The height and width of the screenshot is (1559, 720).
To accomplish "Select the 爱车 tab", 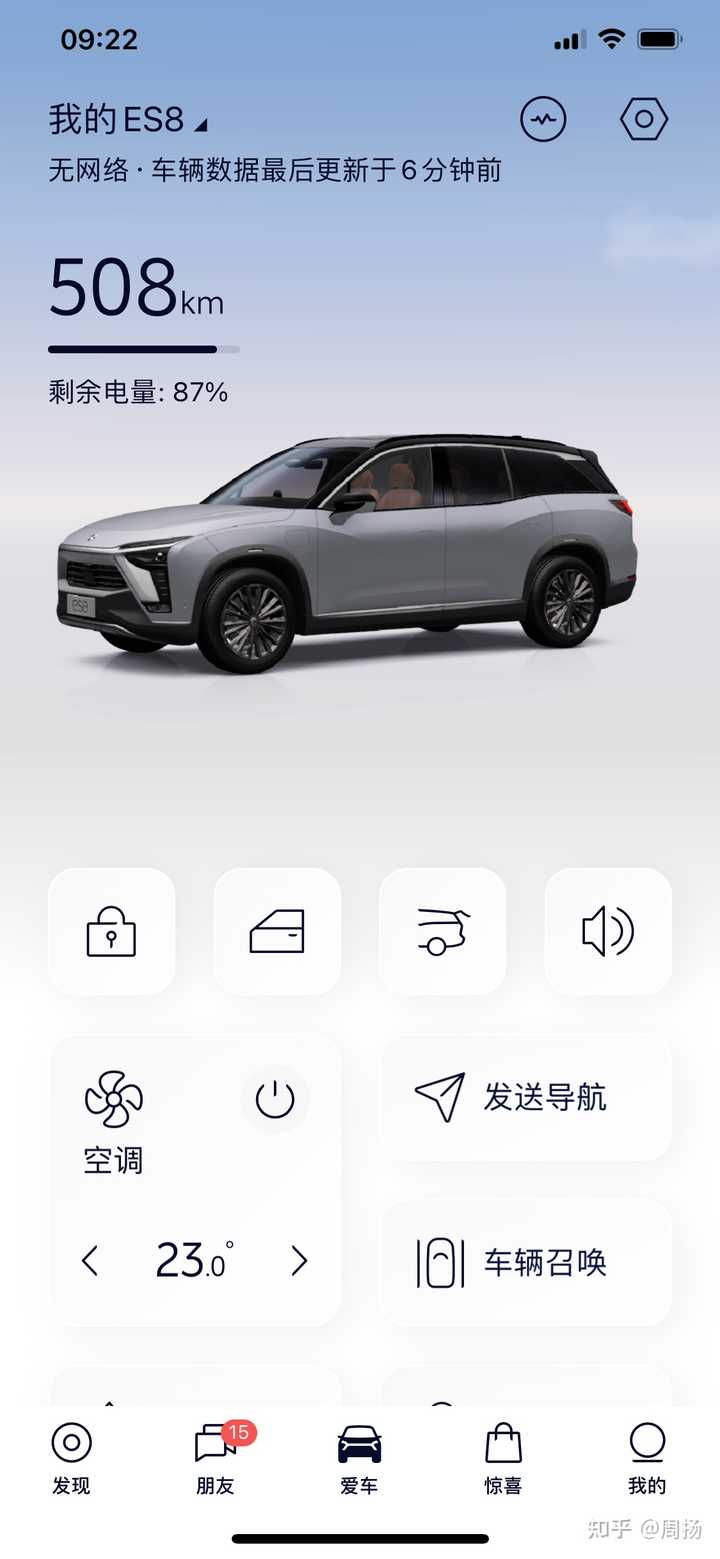I will 359,1459.
